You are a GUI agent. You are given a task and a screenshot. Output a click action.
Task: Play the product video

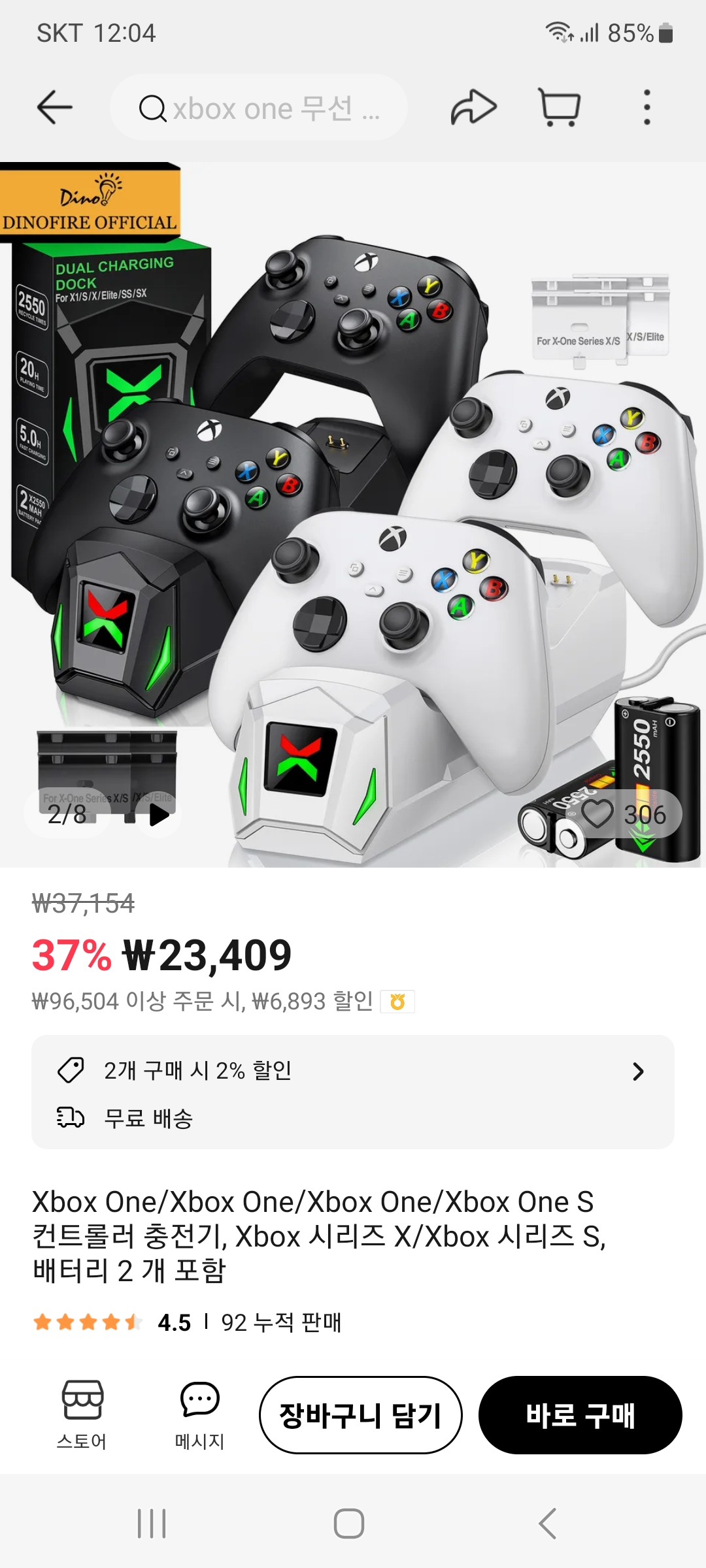[x=159, y=815]
